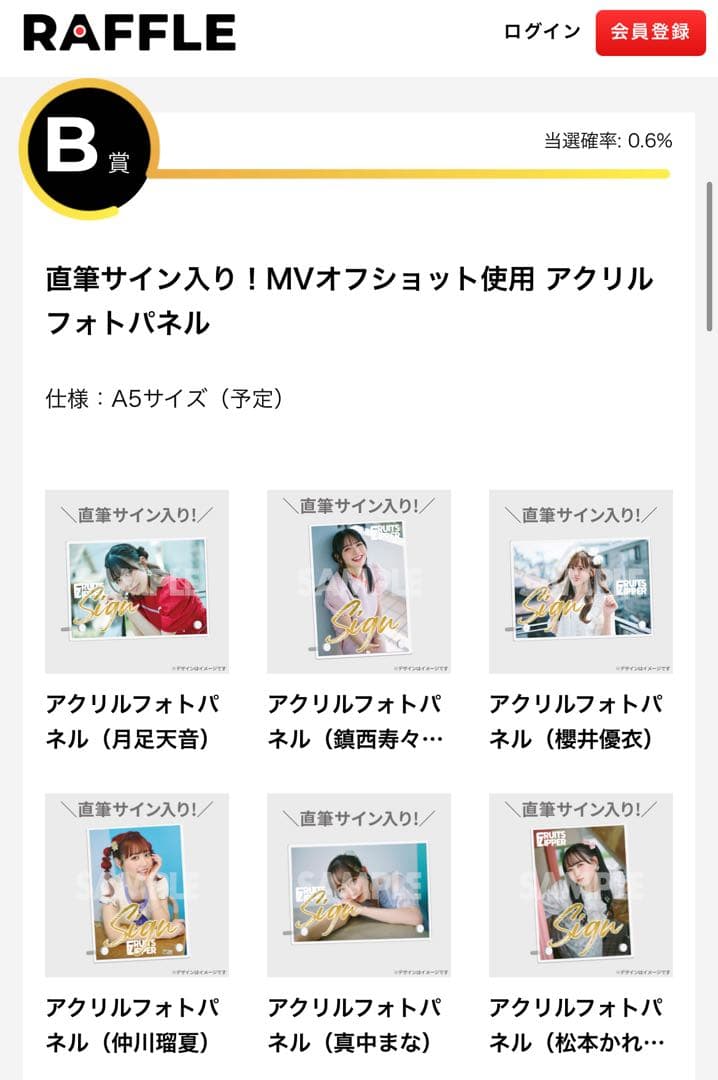This screenshot has height=1080, width=718.
Task: Go to RAFFLE home via header logo
Action: [x=130, y=33]
